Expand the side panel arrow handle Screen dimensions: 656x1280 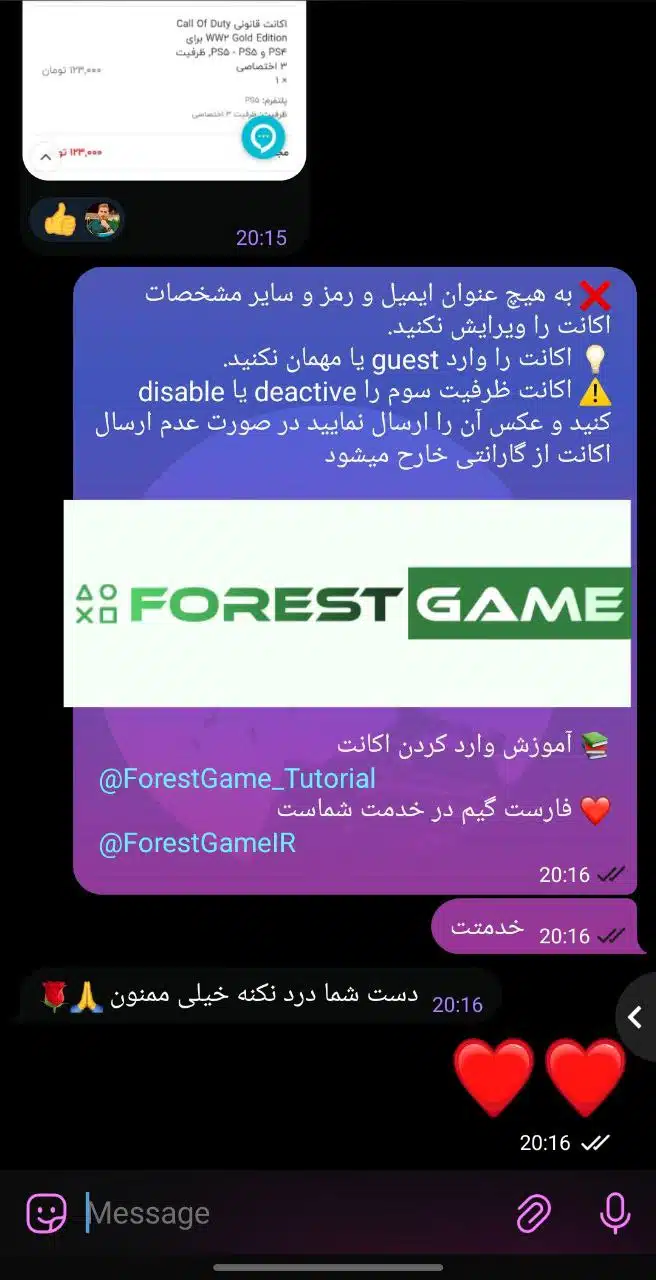[635, 1017]
